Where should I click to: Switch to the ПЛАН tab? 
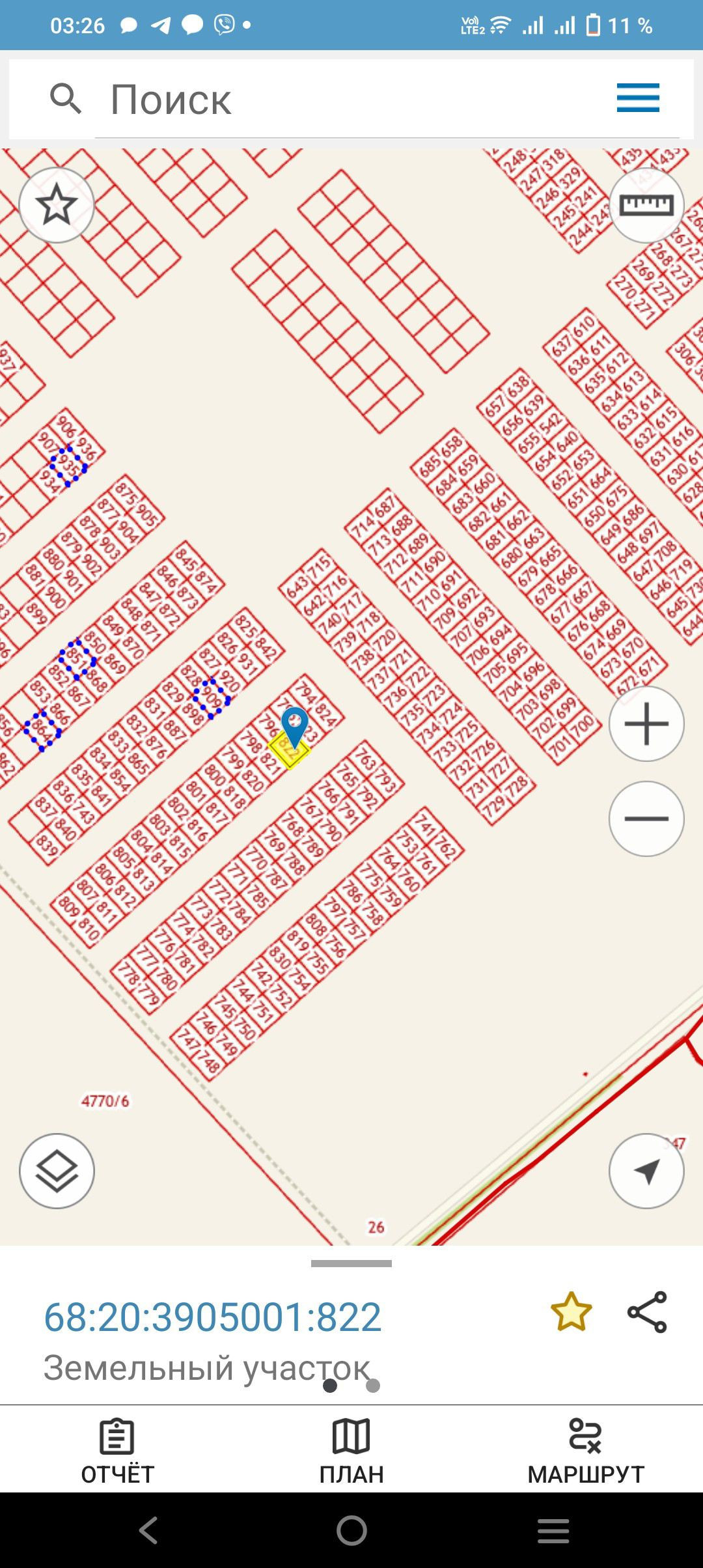point(351,1451)
